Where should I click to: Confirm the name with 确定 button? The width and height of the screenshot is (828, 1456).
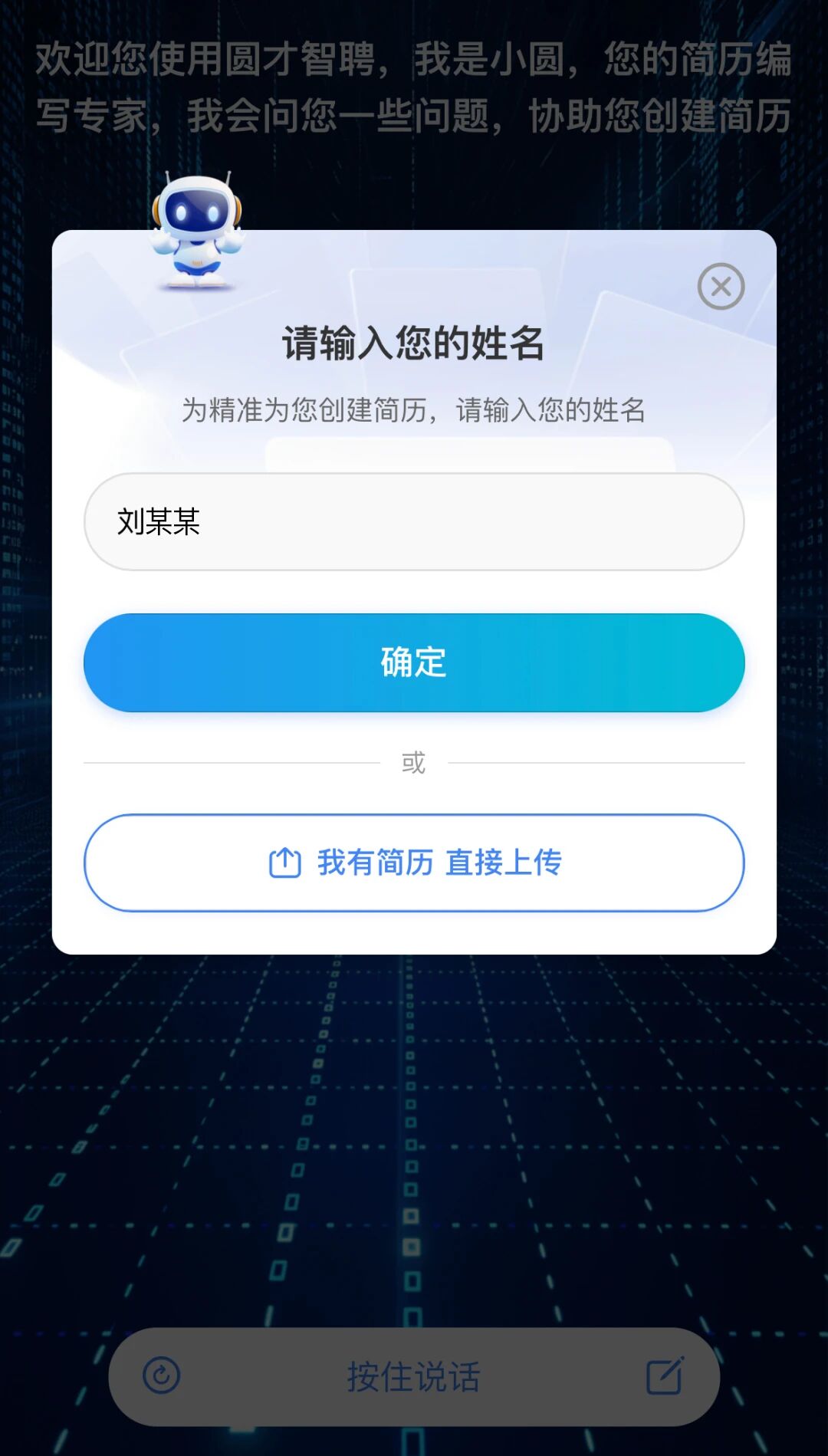point(414,662)
